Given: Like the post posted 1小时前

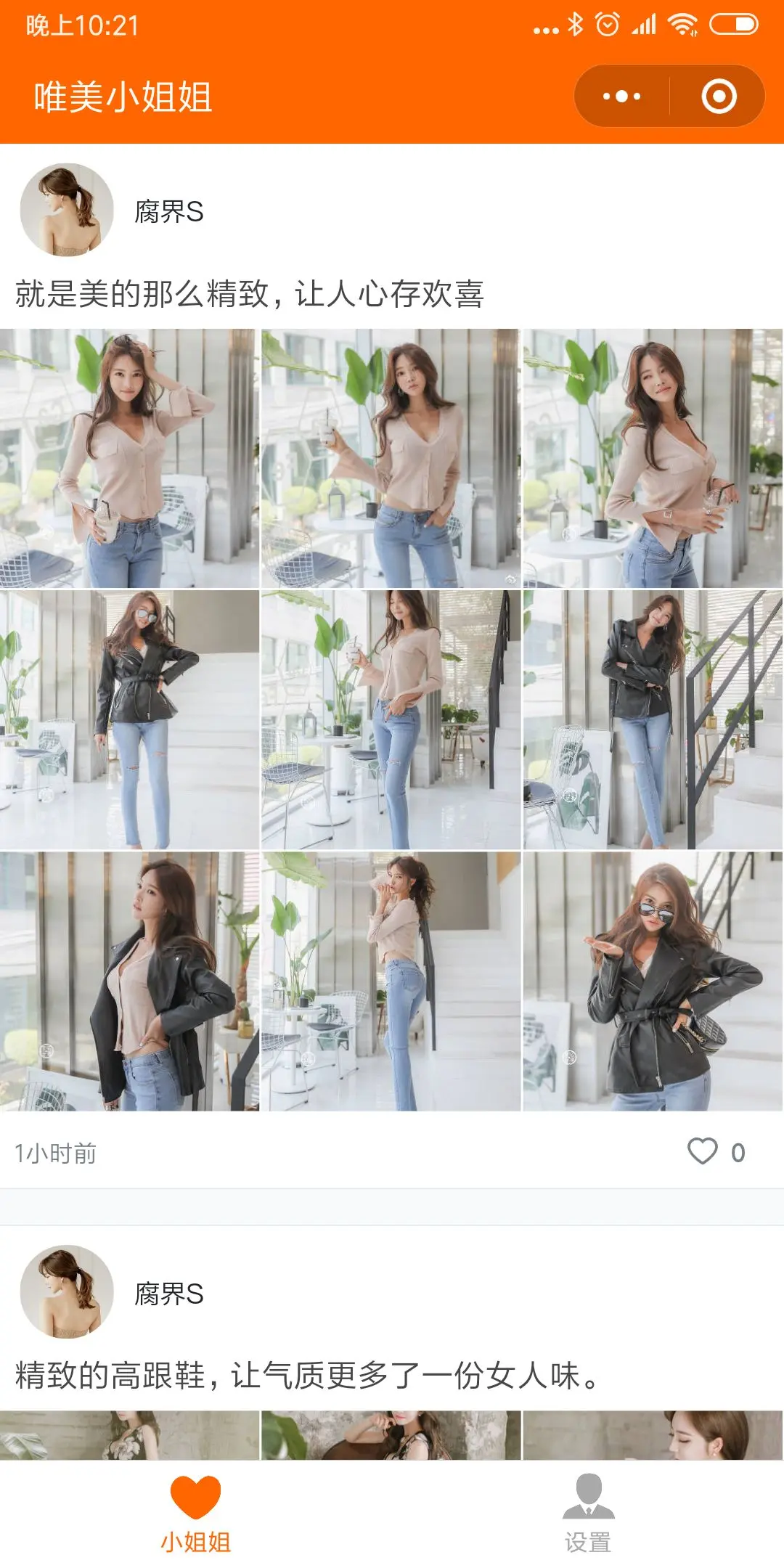Looking at the screenshot, I should (703, 1151).
